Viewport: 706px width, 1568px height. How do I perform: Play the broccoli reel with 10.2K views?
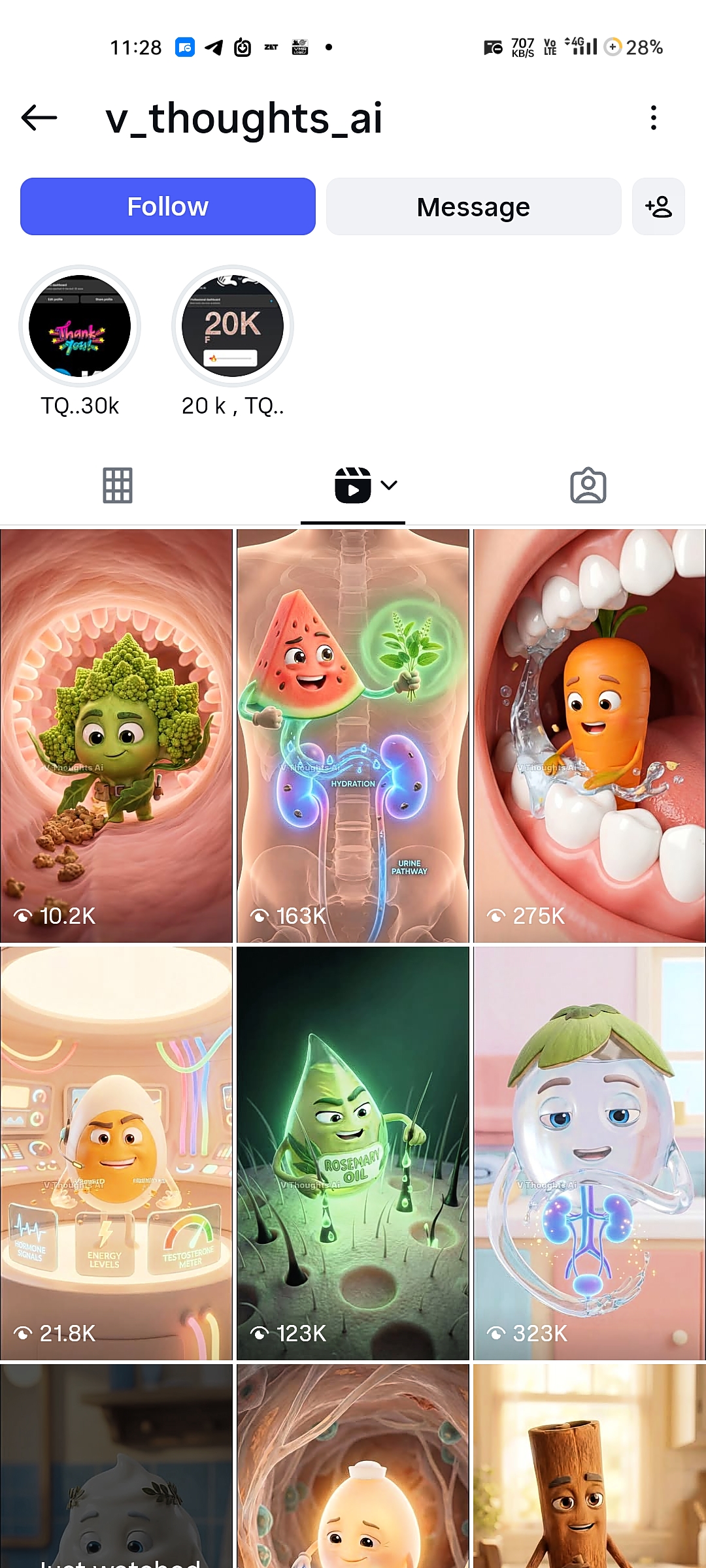pos(116,735)
